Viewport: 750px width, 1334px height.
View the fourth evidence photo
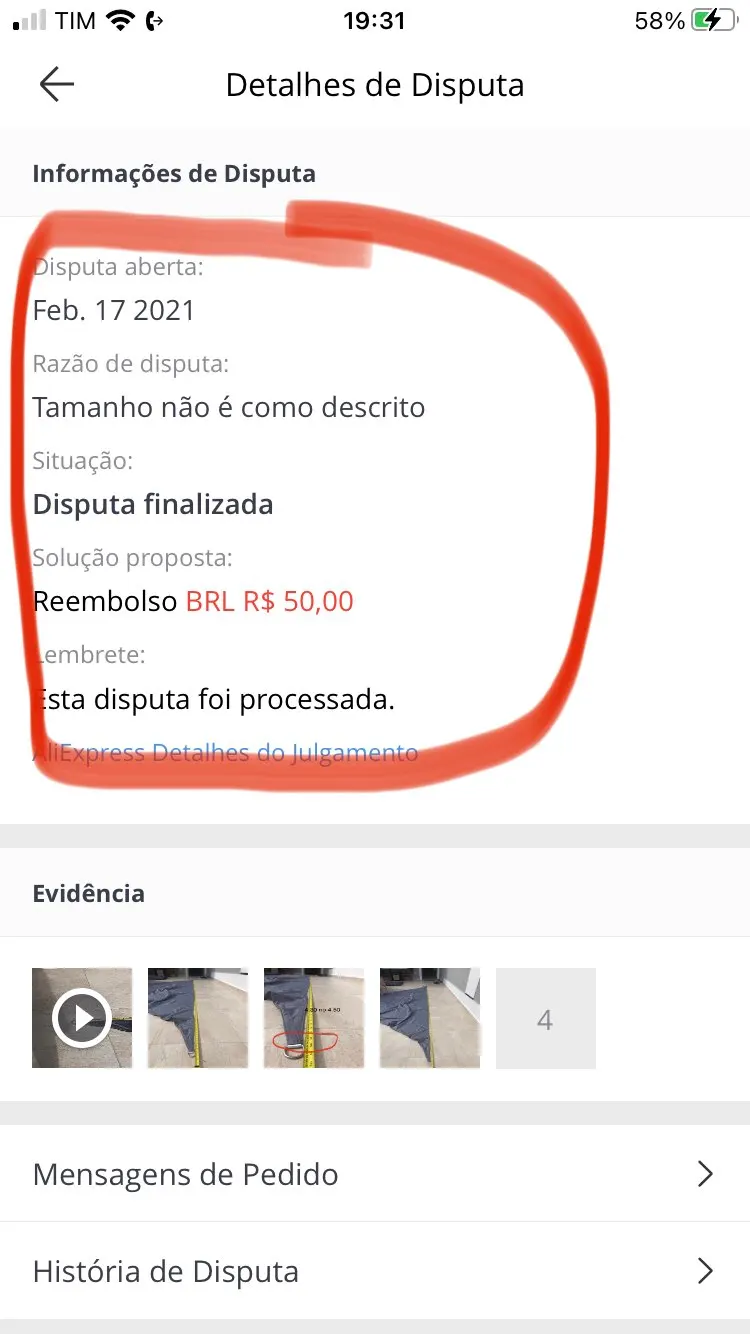pos(430,1018)
